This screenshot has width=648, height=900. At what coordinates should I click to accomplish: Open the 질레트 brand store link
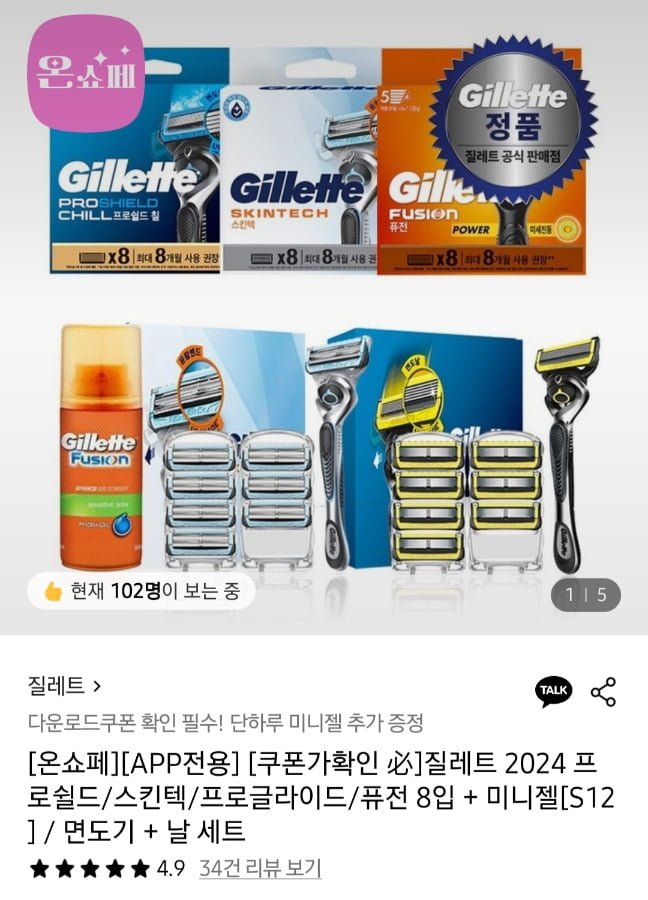click(x=65, y=686)
